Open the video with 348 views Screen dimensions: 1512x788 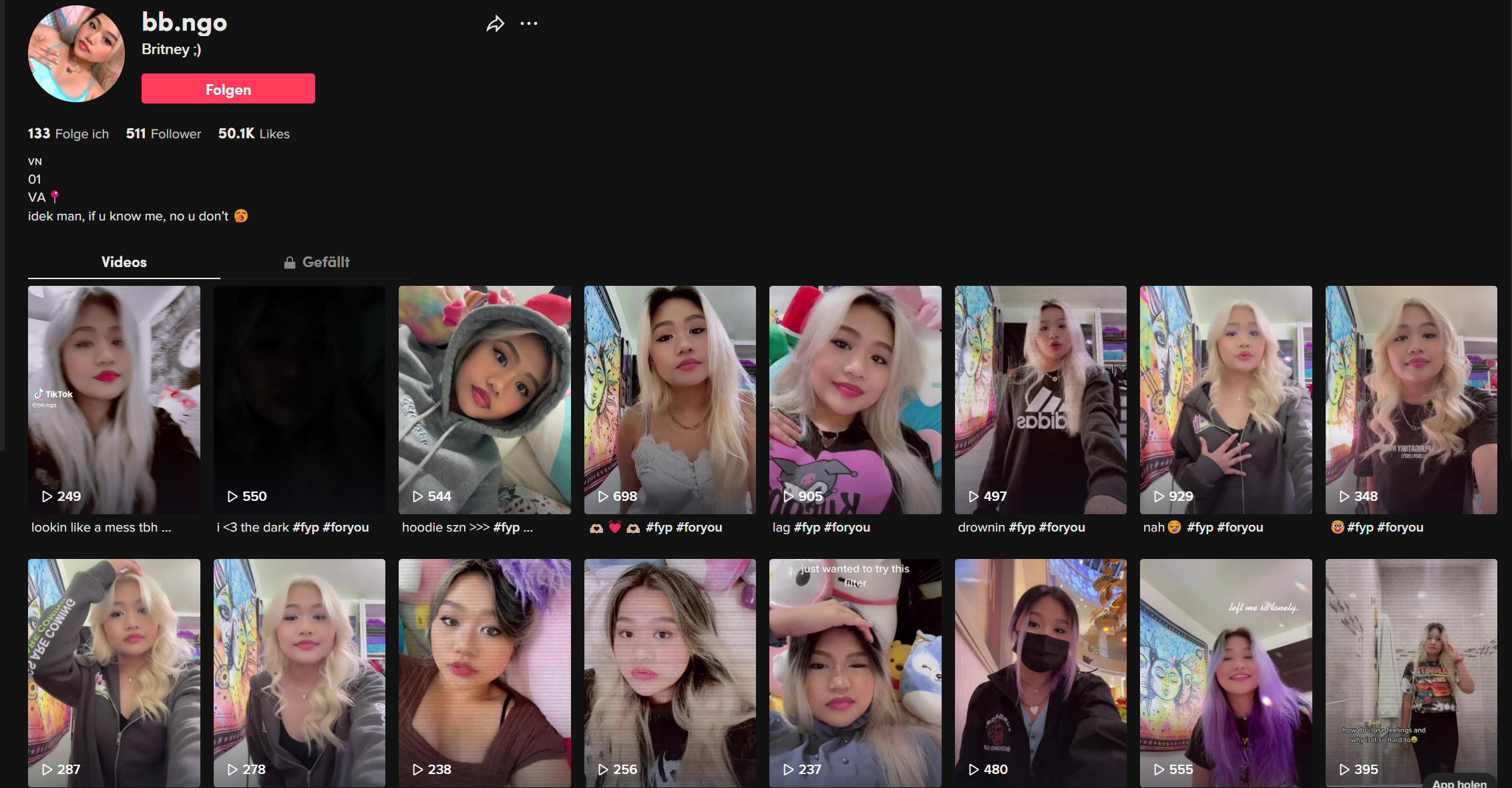pyautogui.click(x=1411, y=399)
